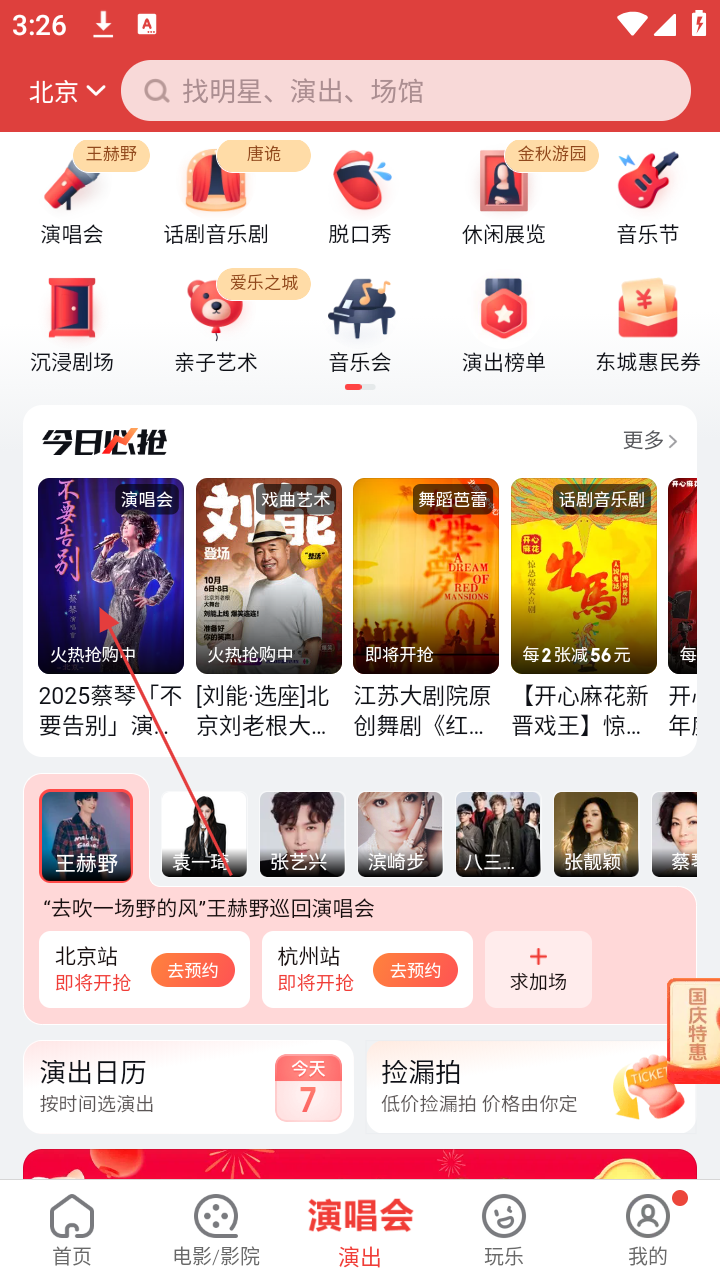Viewport: 720px width, 1280px height.
Task: Switch to the 我的 tab
Action: (647, 1230)
